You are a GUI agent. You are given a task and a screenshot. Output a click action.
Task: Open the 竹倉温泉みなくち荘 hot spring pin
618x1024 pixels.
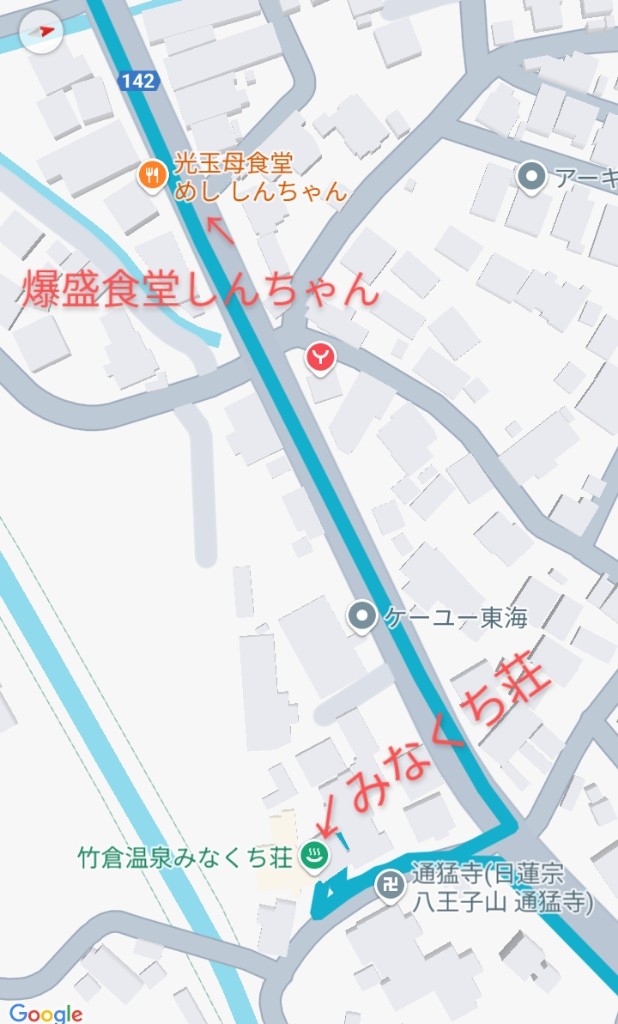tap(316, 856)
